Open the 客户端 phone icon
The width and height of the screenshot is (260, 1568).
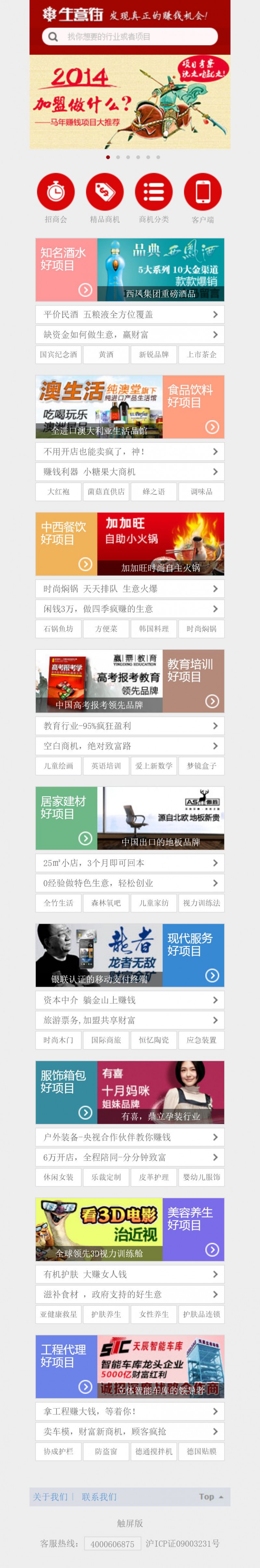click(202, 192)
